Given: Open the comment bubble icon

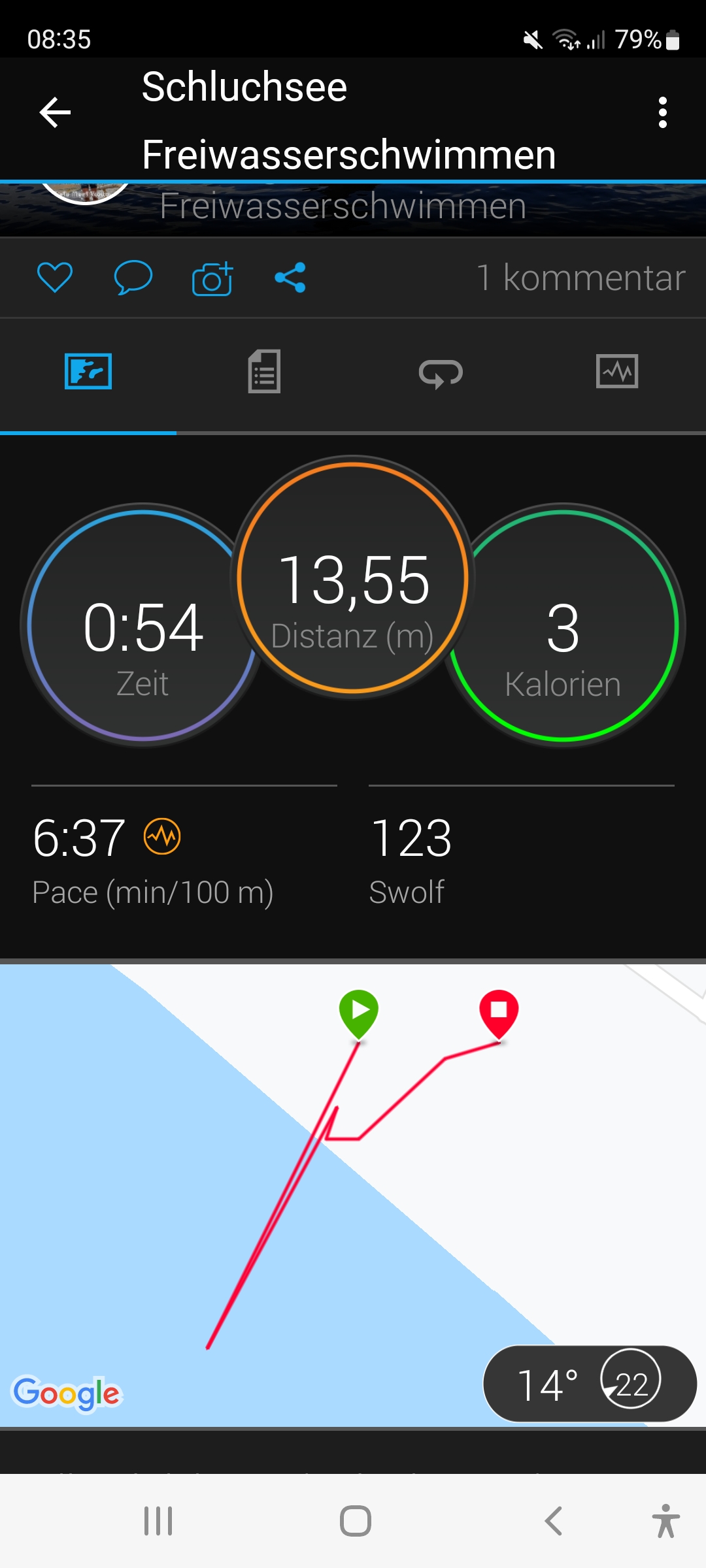Looking at the screenshot, I should (133, 278).
